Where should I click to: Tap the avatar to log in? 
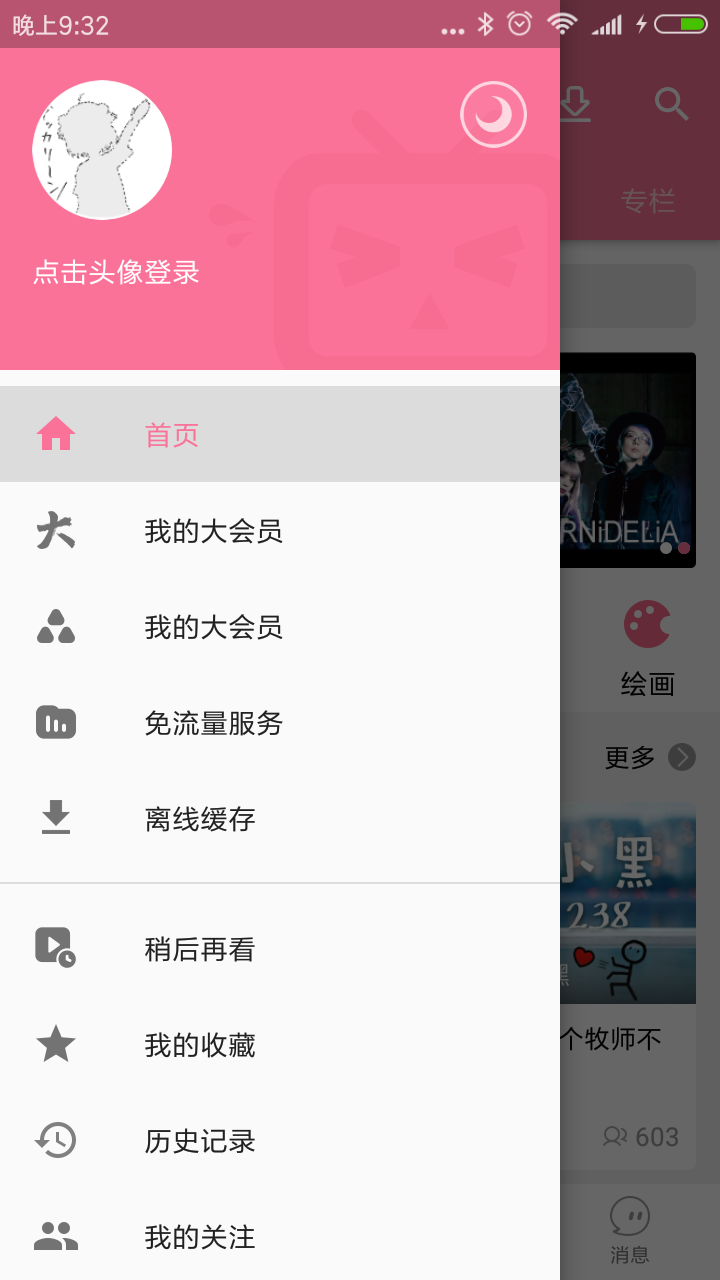(x=102, y=150)
